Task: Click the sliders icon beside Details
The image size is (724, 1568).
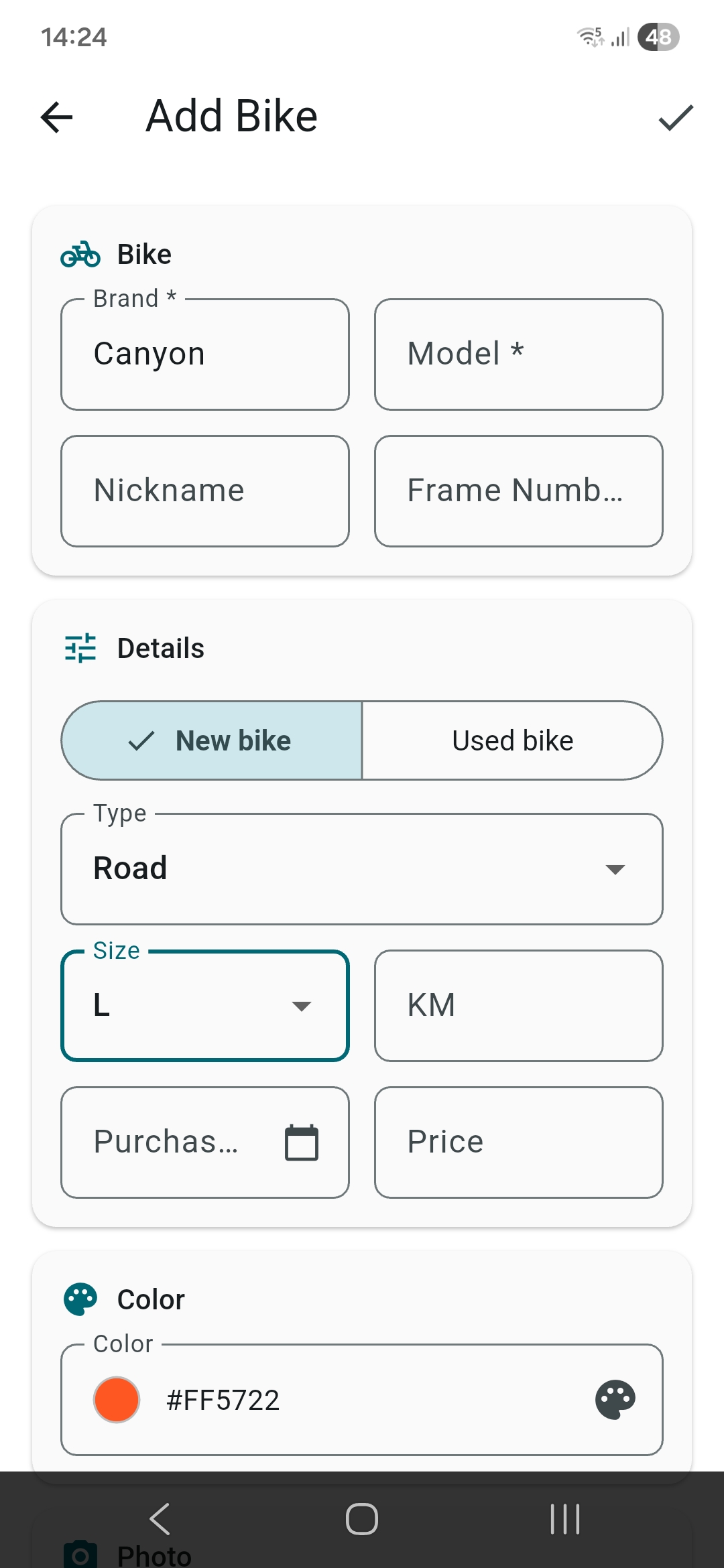Action: (80, 647)
